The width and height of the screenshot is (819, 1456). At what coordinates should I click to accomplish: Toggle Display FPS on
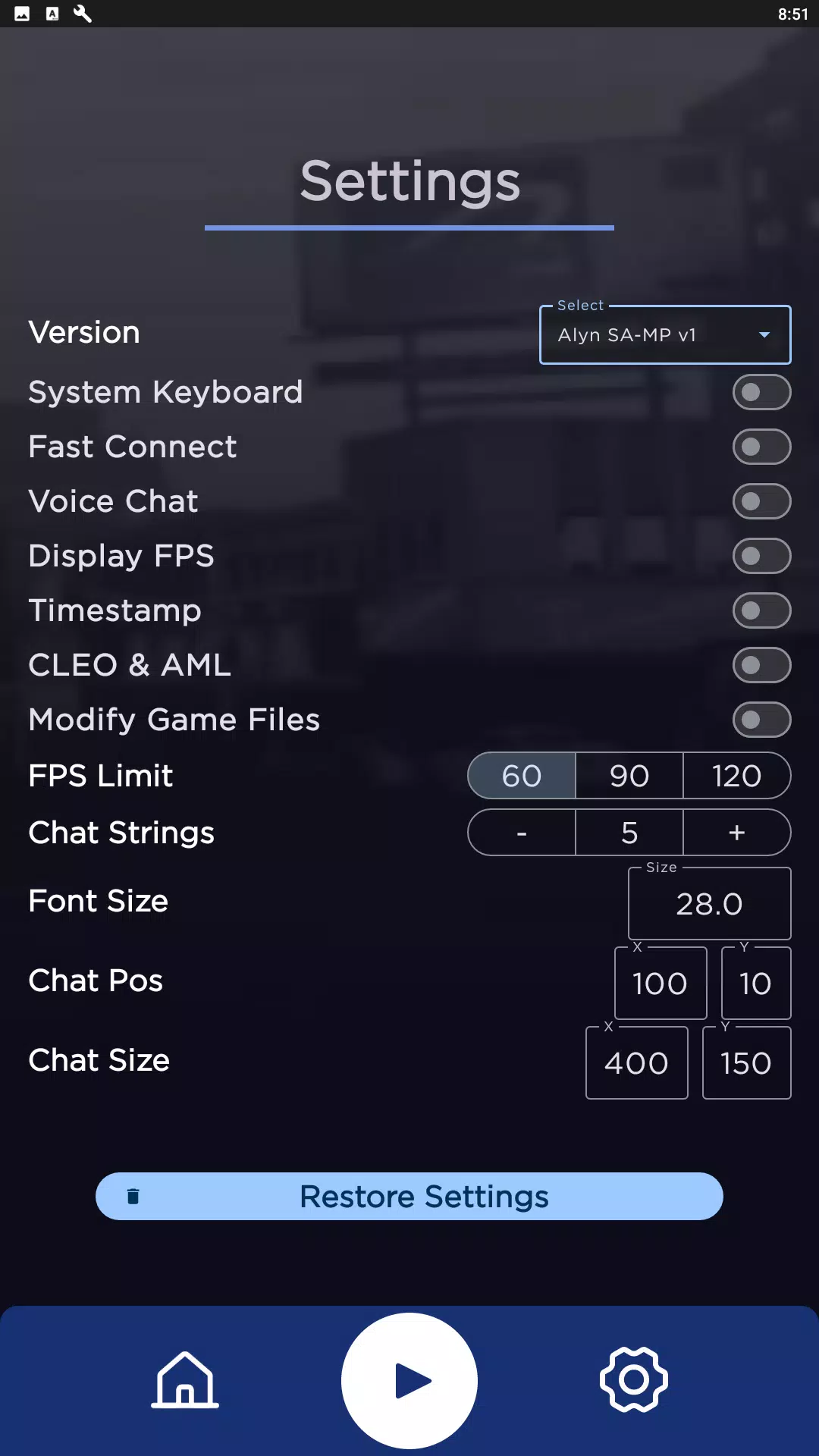[762, 555]
